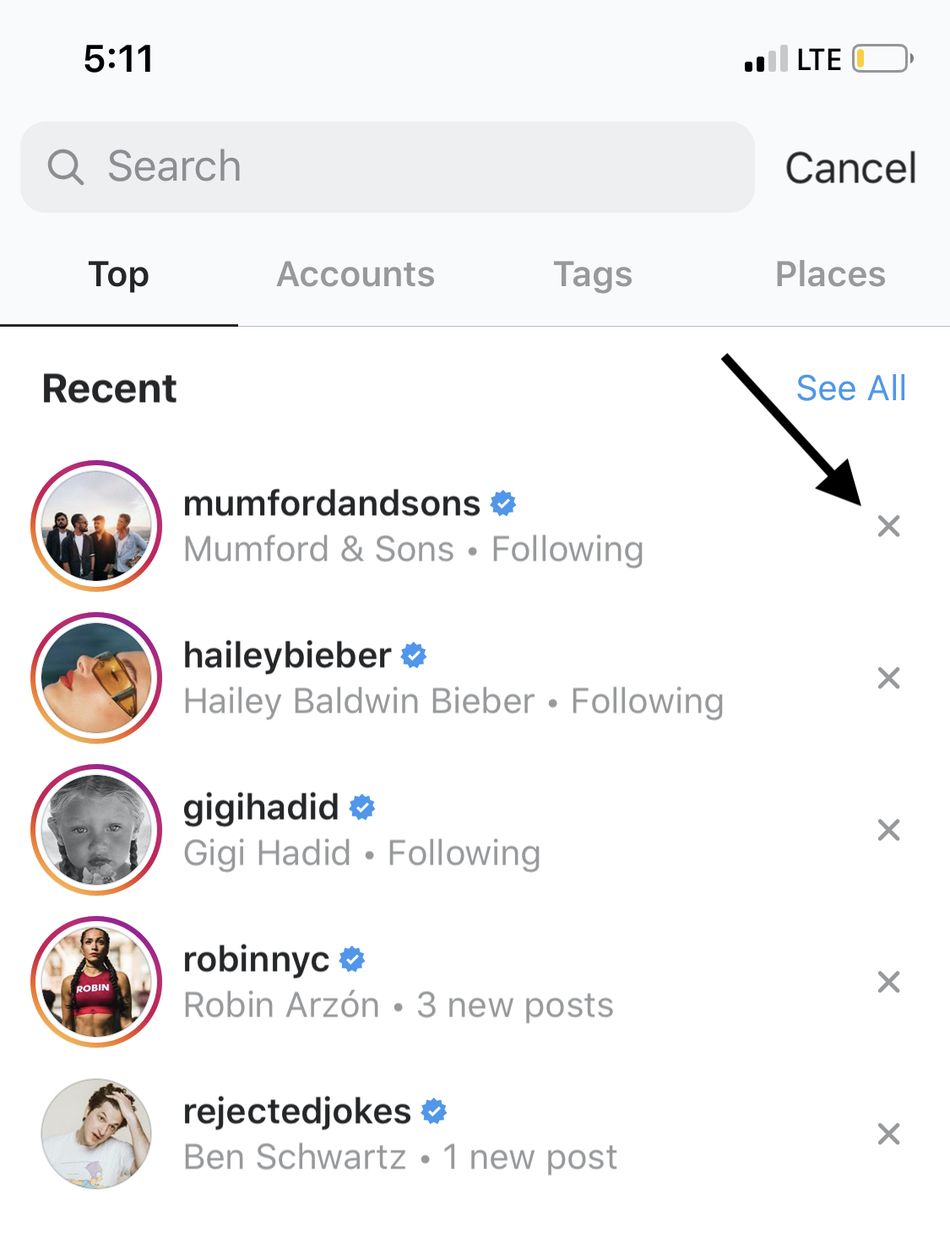This screenshot has height=1247, width=950.
Task: Open the rejectedjokes profile
Action: click(x=297, y=1112)
